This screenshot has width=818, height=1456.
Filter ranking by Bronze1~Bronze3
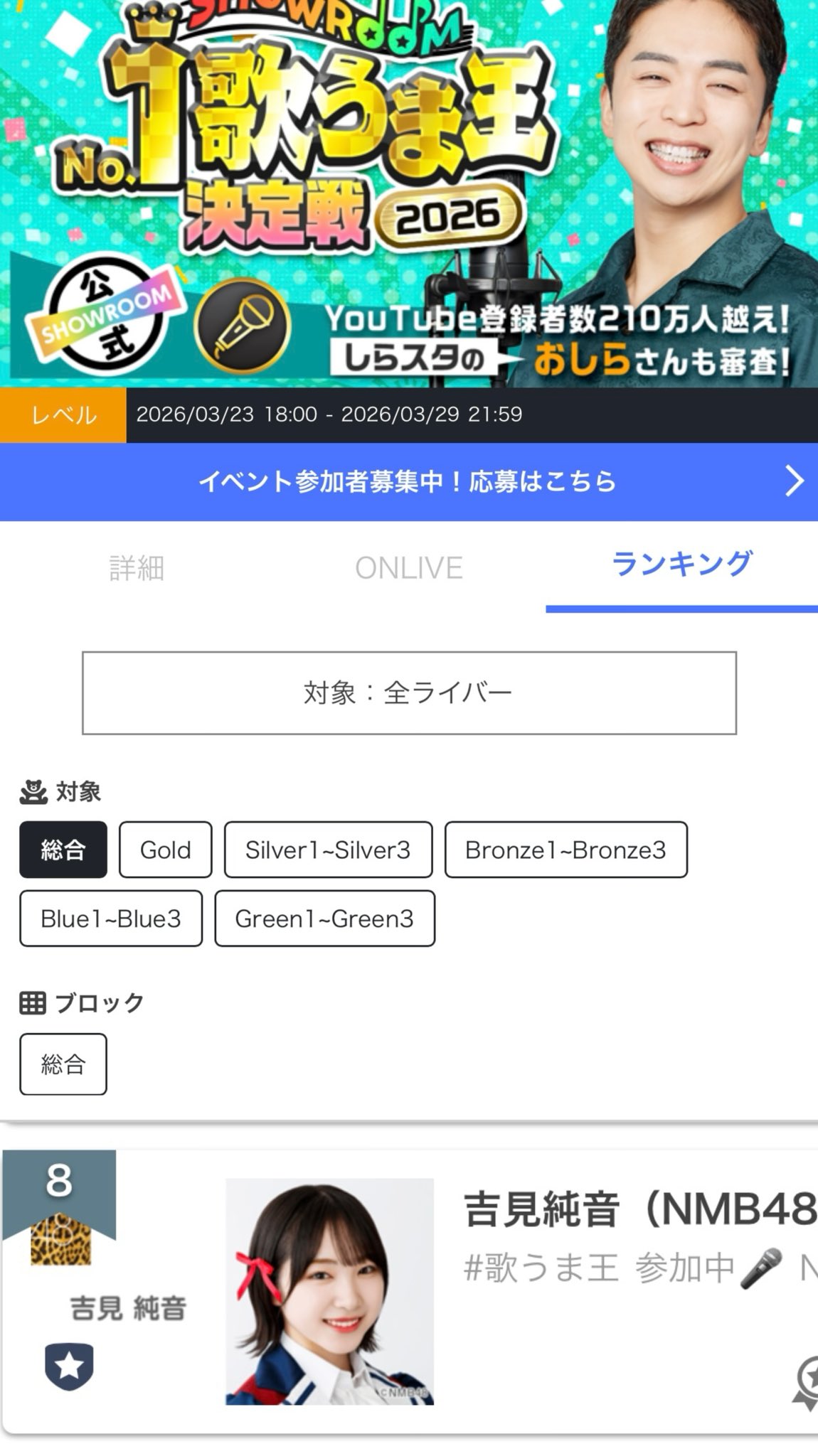click(565, 850)
